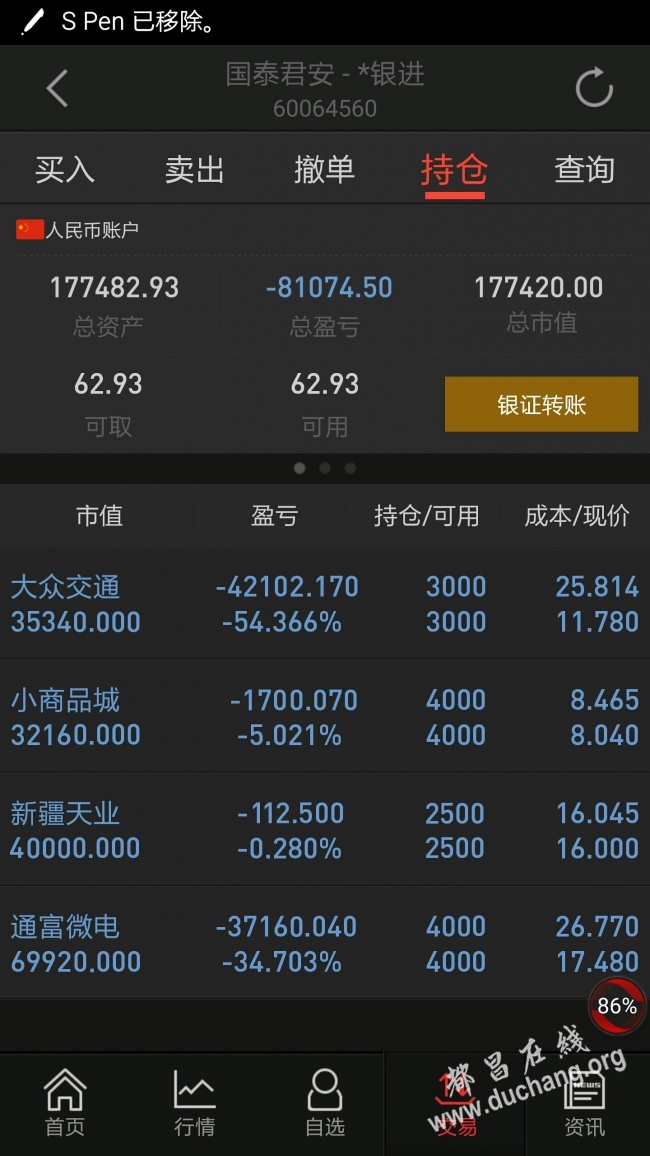Switch to the 行情 bottom tab
Screen dimensions: 650x1156
(195, 1103)
